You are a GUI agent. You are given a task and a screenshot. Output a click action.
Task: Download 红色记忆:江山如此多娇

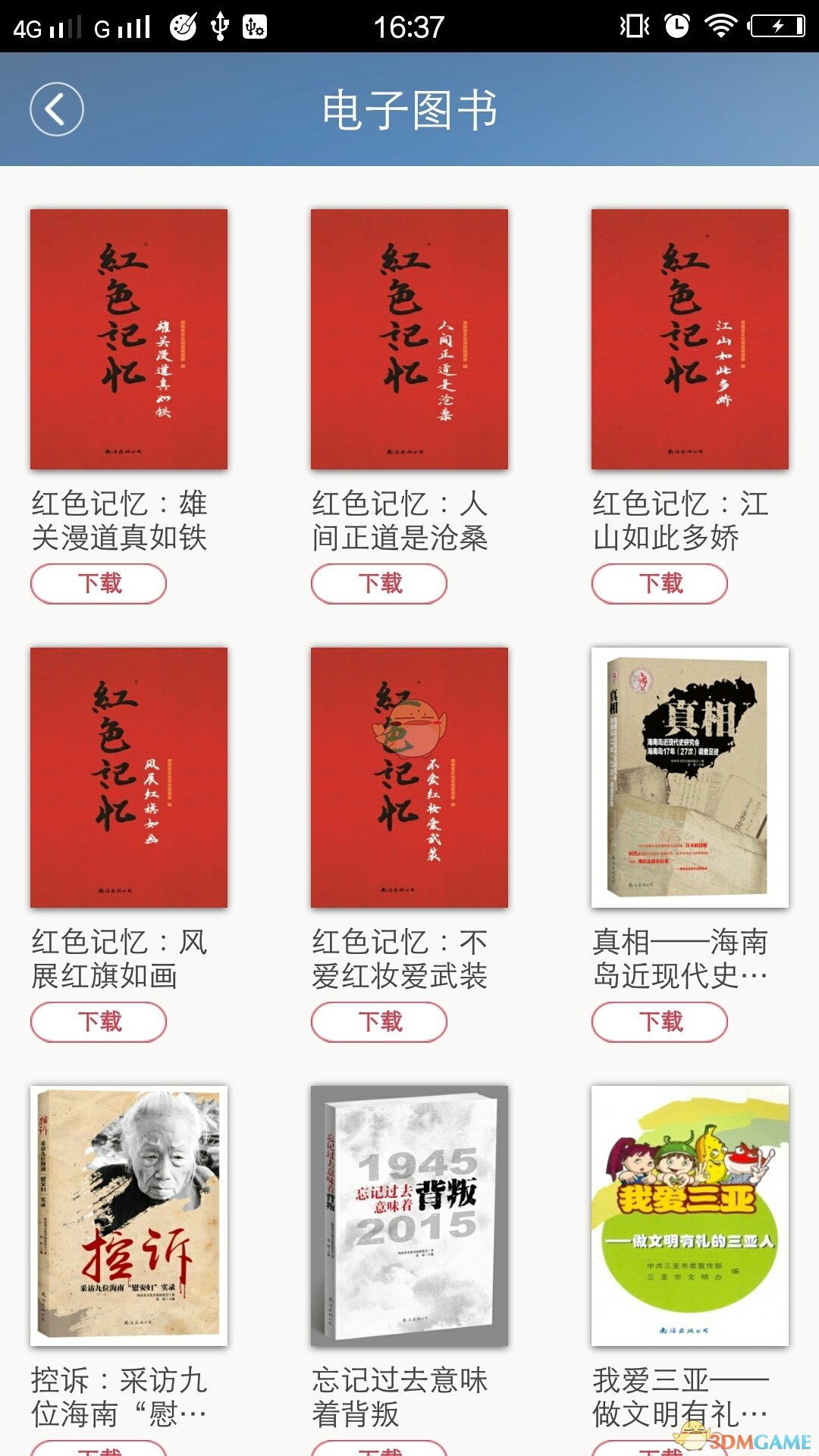coord(660,583)
